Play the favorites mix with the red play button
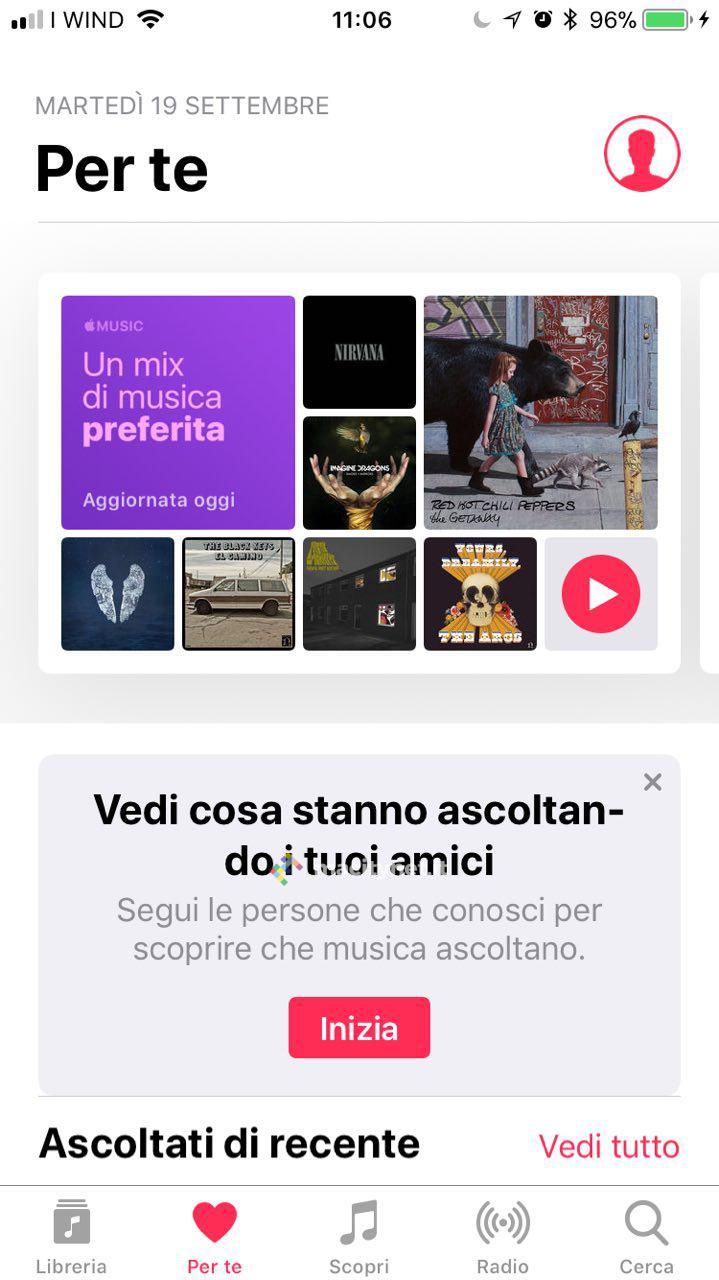This screenshot has width=719, height=1280. (x=600, y=594)
